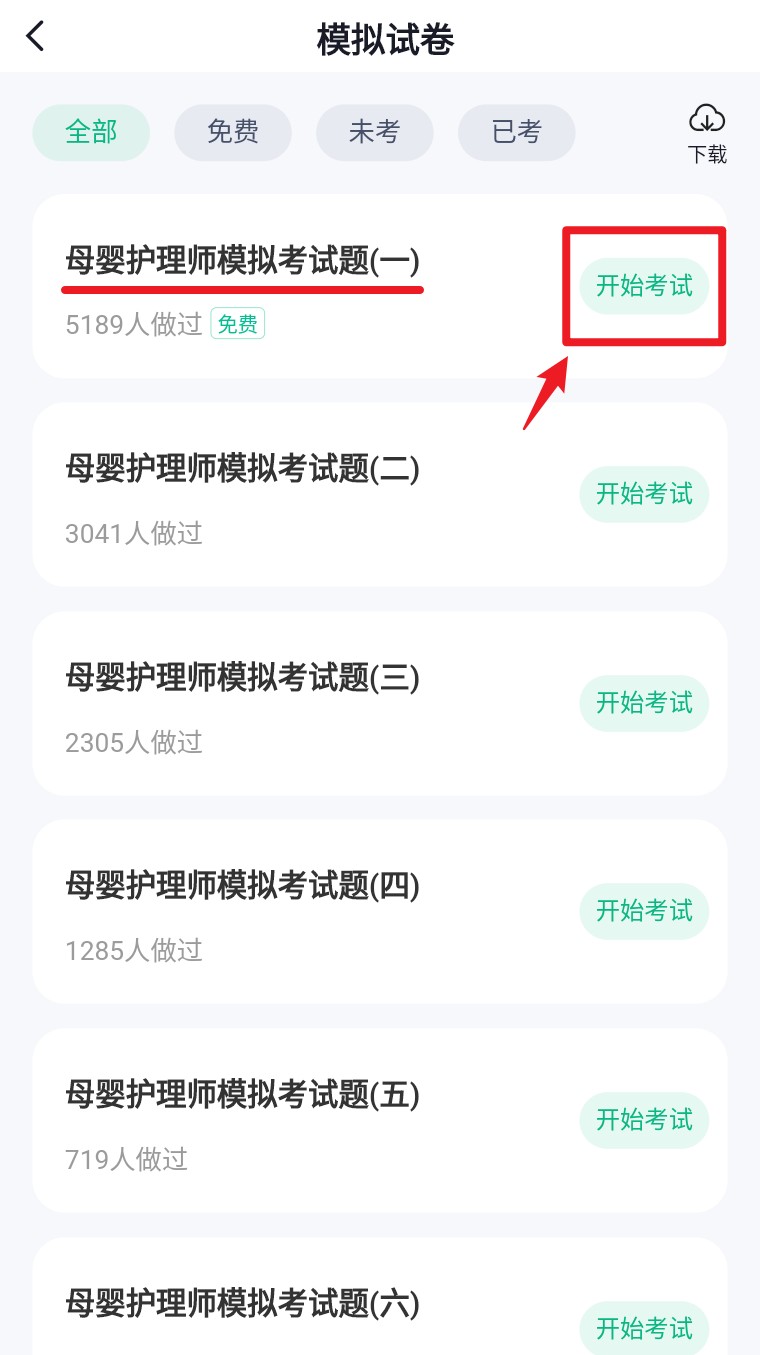Select the 全部 filter tab

coord(91,131)
